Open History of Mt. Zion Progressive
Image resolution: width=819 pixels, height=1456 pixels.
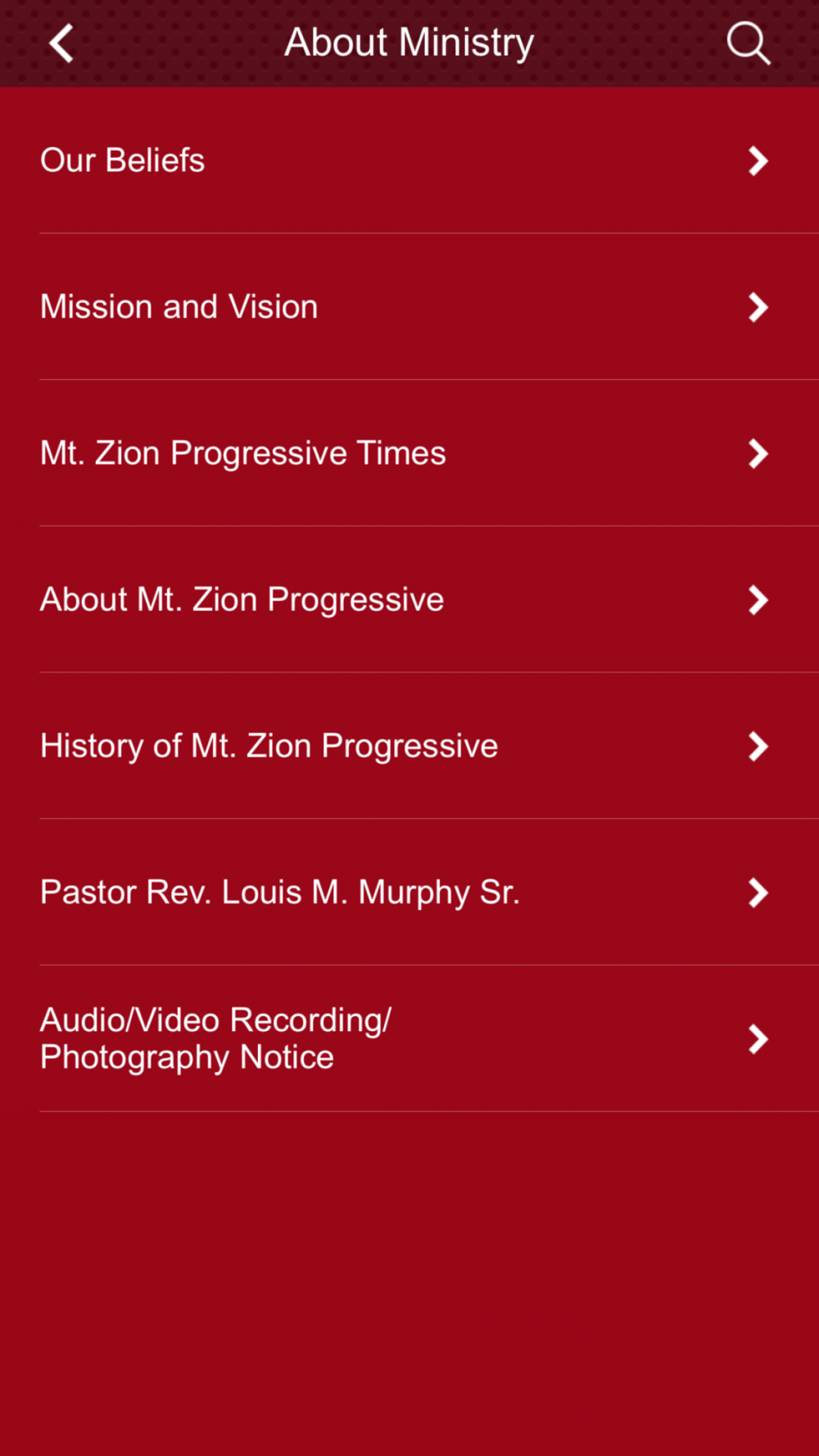click(409, 746)
